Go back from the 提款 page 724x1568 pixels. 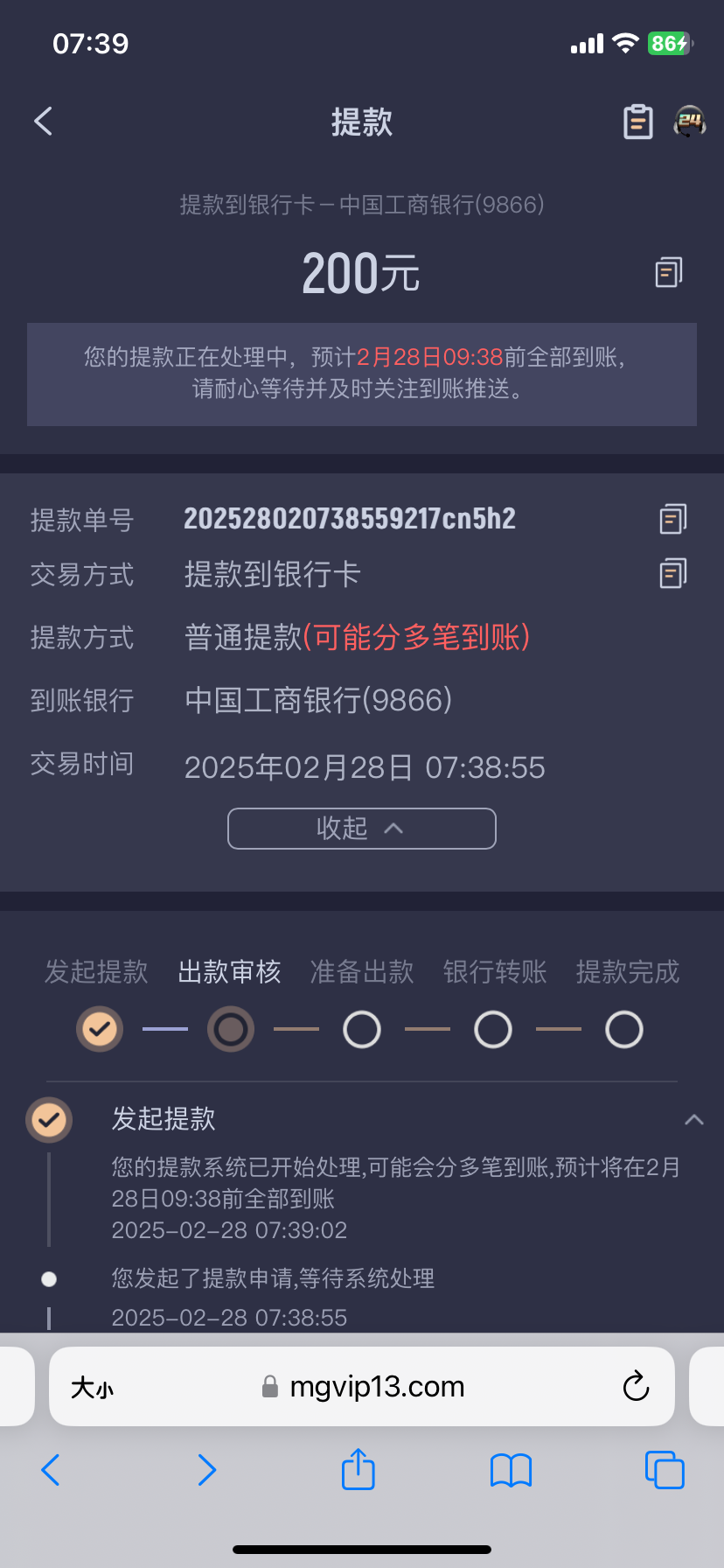point(43,122)
